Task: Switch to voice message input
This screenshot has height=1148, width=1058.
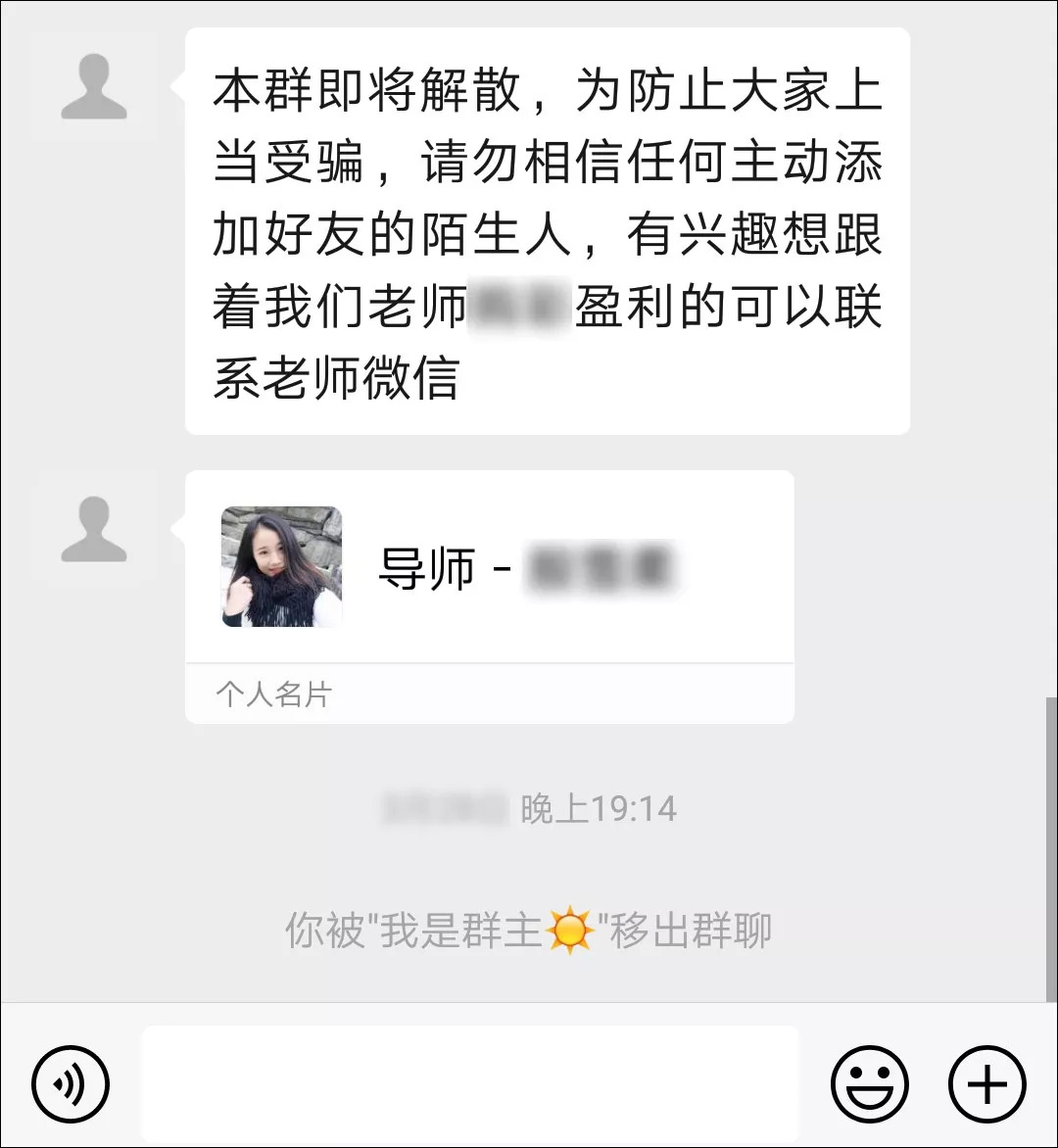Action: pos(71,1084)
